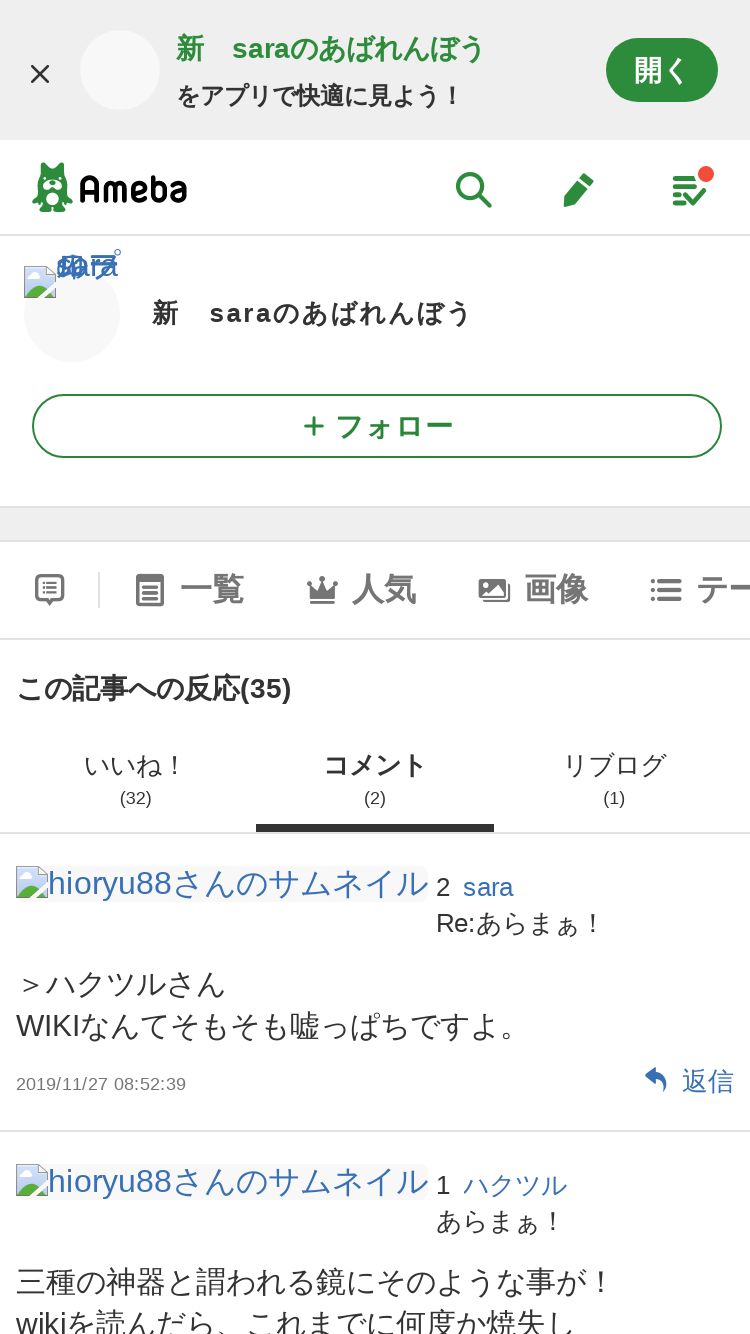The width and height of the screenshot is (750, 1334).
Task: Tap the green 開く button
Action: (661, 70)
